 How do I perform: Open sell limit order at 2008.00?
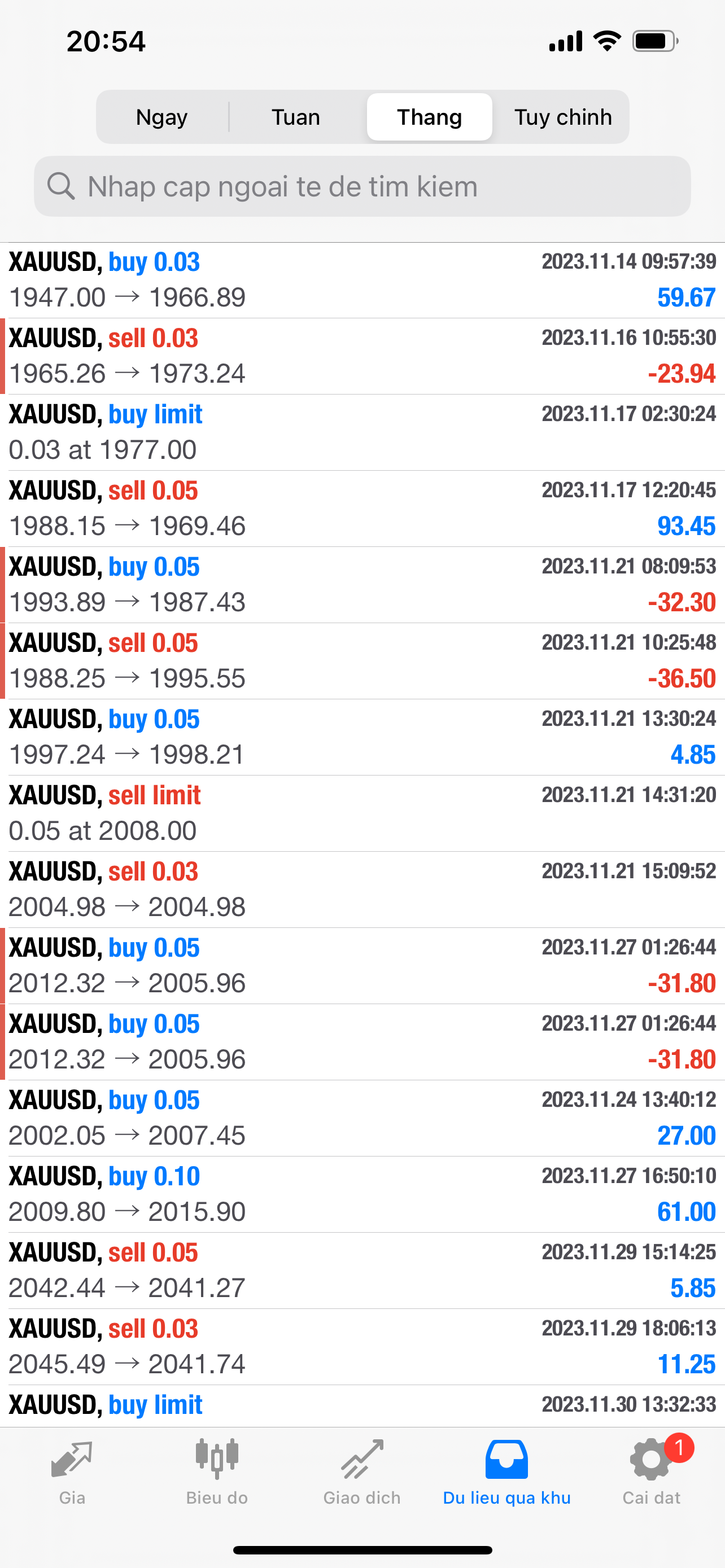(x=362, y=813)
